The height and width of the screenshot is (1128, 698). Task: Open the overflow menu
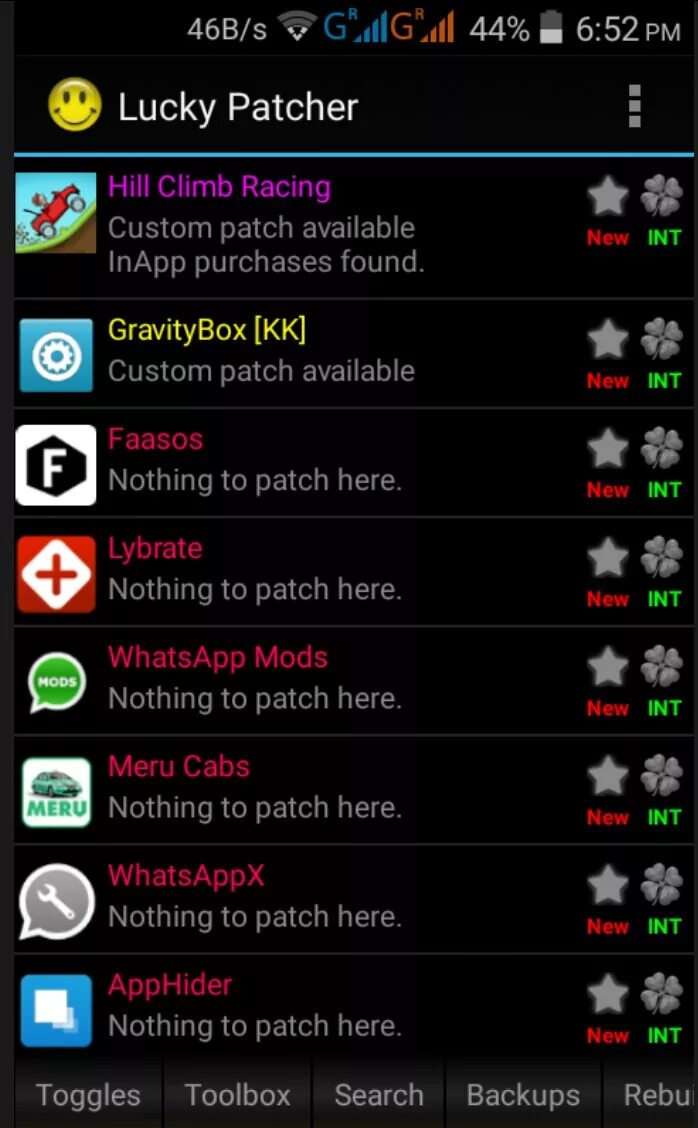(x=633, y=106)
